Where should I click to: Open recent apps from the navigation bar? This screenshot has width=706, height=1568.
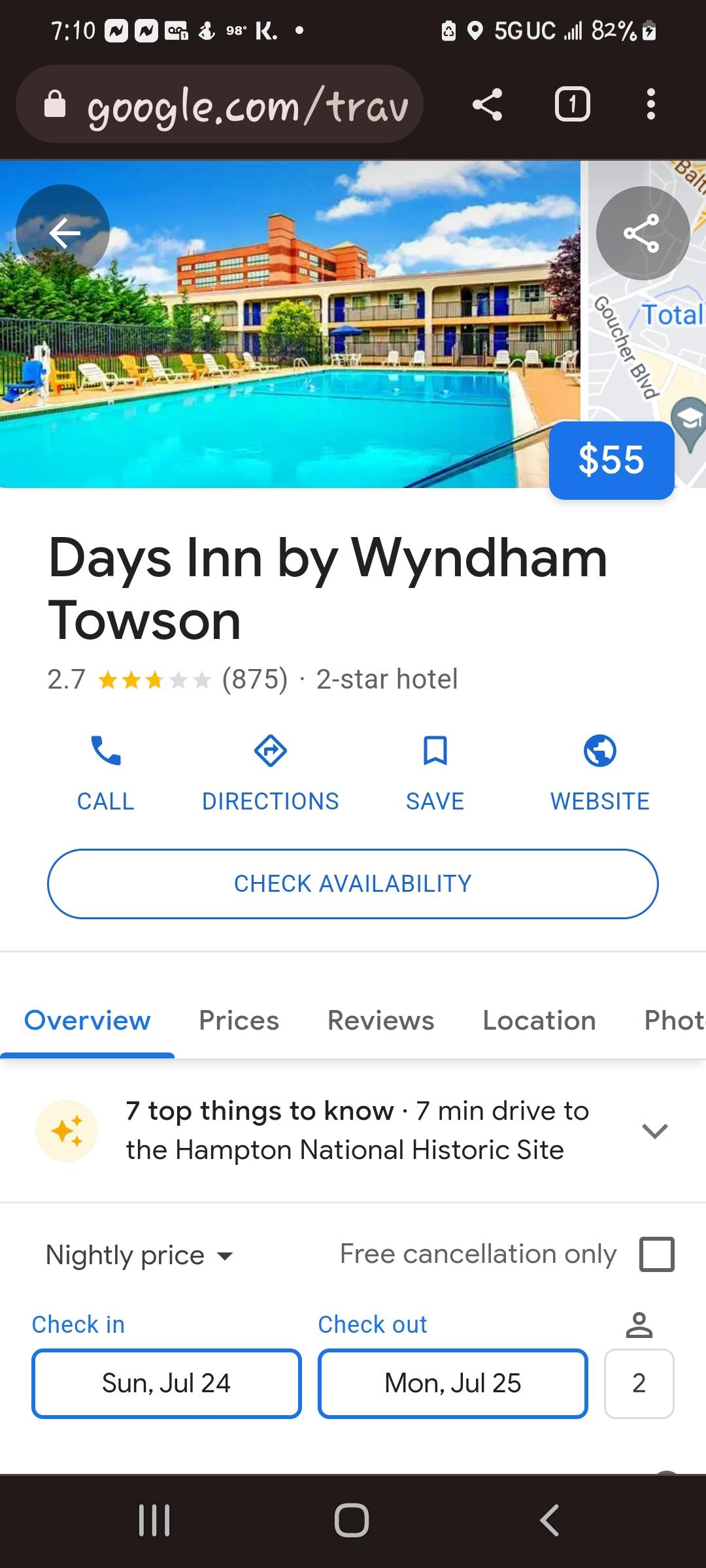coord(154,1520)
